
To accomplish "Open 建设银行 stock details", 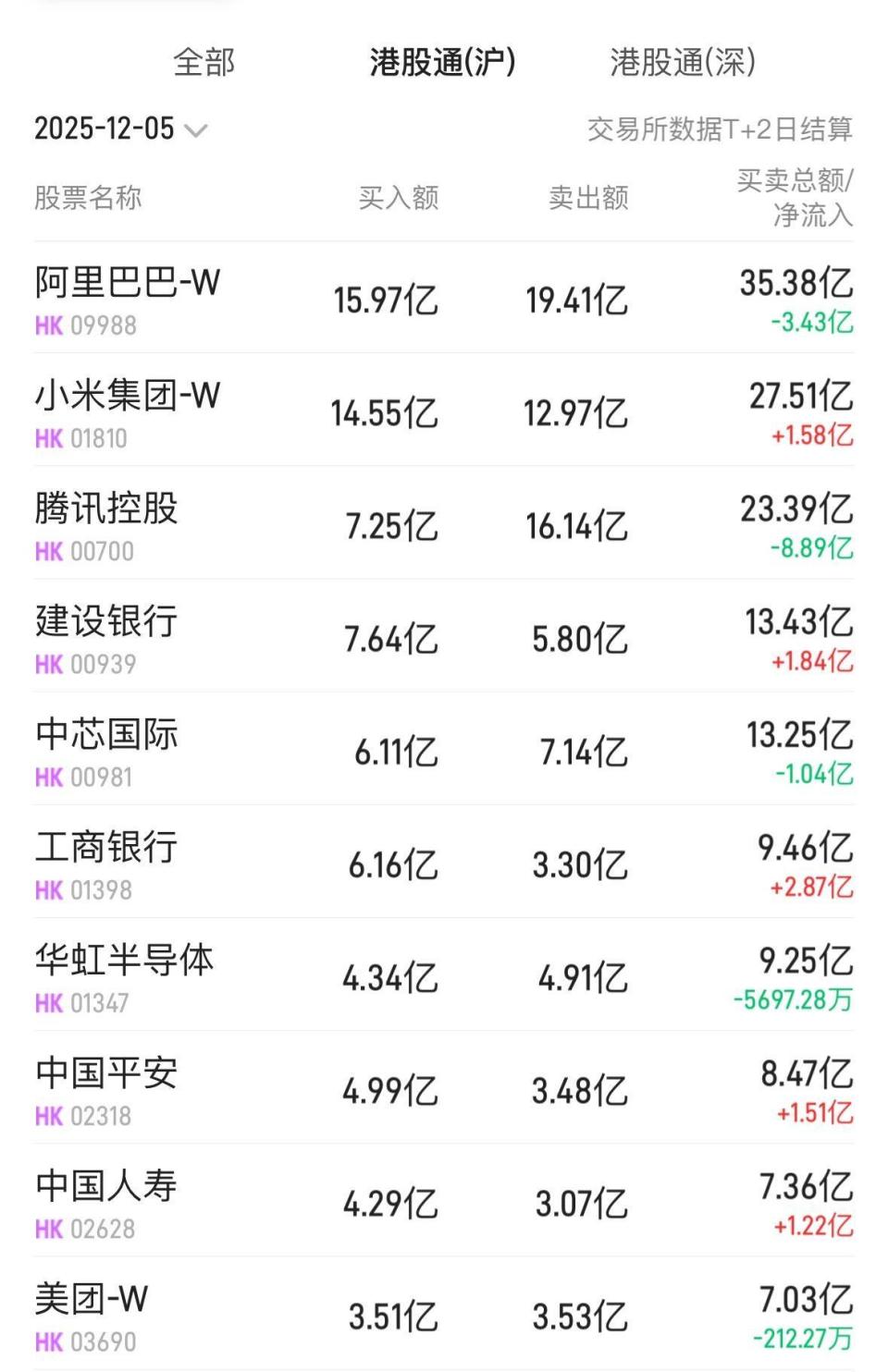I will coord(106,622).
